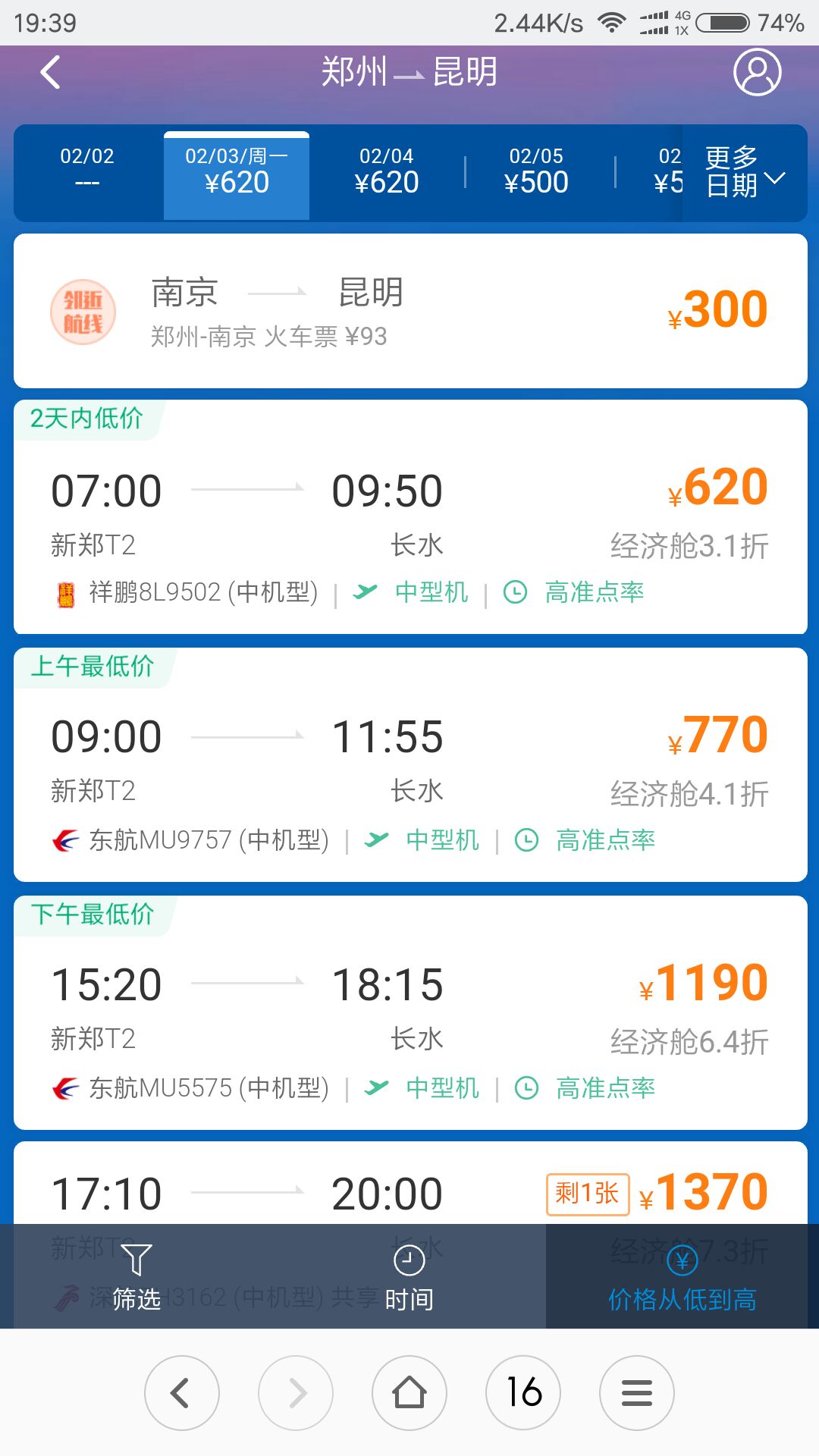The height and width of the screenshot is (1456, 819).
Task: Go back from the 郑州—昆明 flight list
Action: (x=50, y=73)
